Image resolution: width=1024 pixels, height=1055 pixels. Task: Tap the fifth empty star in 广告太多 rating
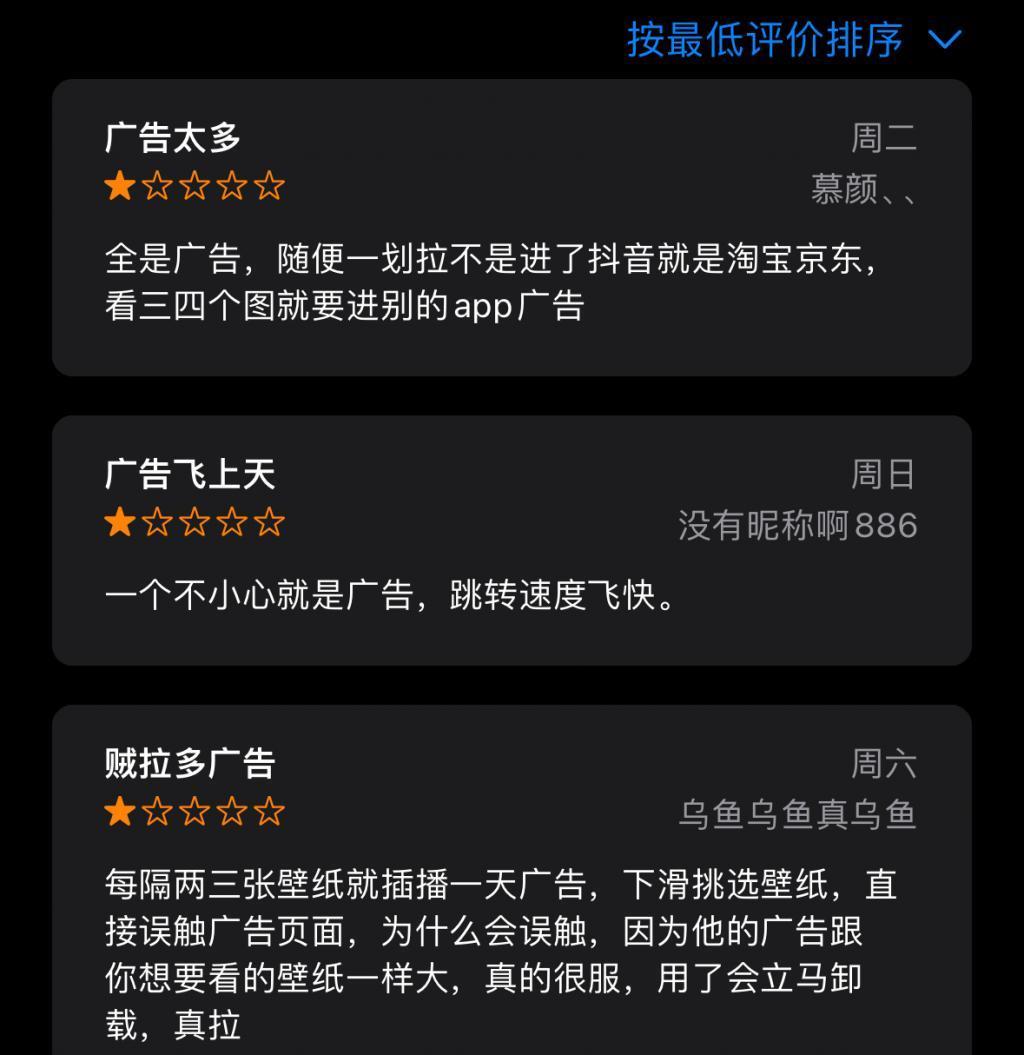pyautogui.click(x=270, y=185)
